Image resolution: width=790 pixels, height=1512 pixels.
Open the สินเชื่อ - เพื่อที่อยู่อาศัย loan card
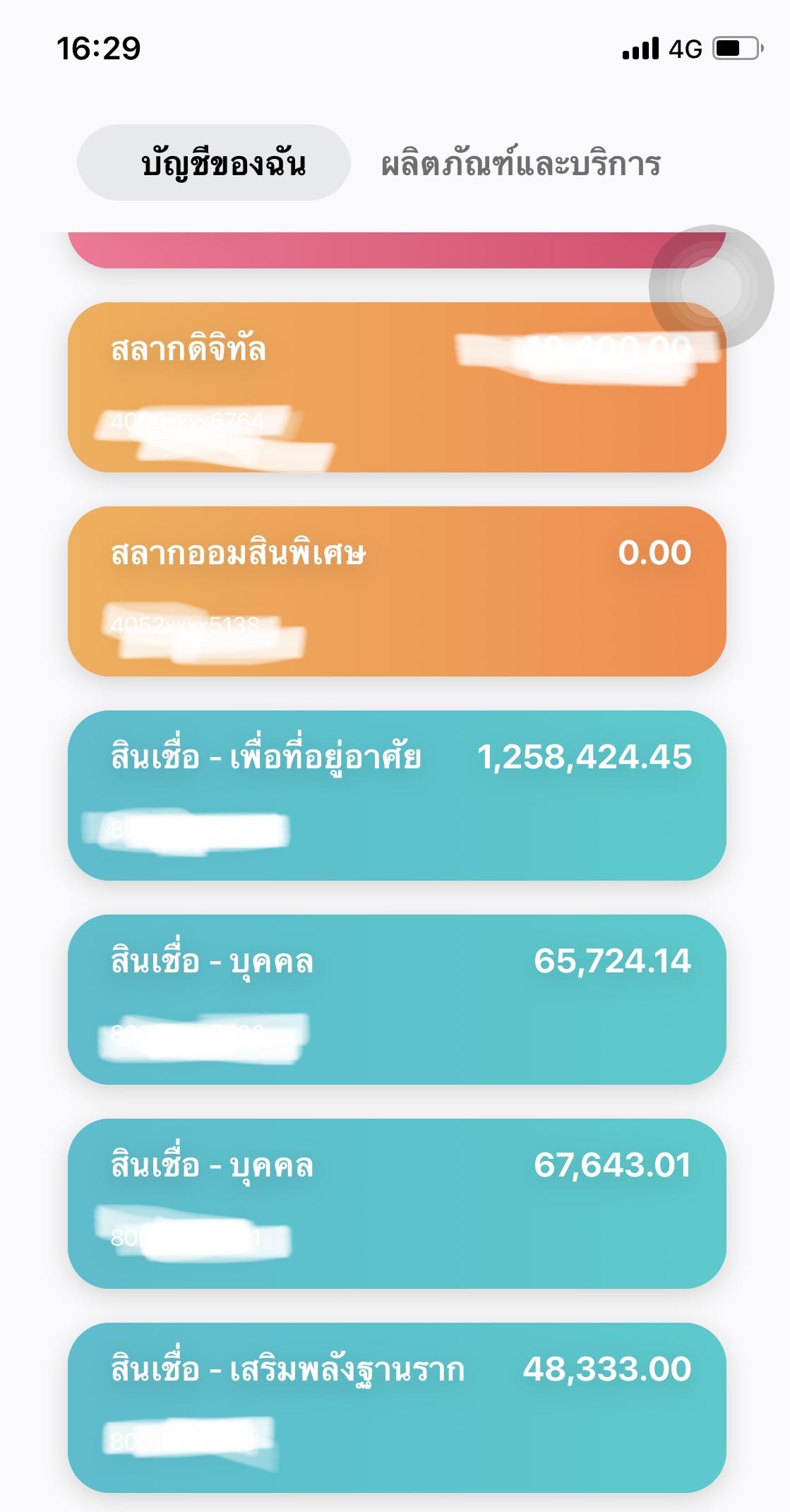(396, 795)
